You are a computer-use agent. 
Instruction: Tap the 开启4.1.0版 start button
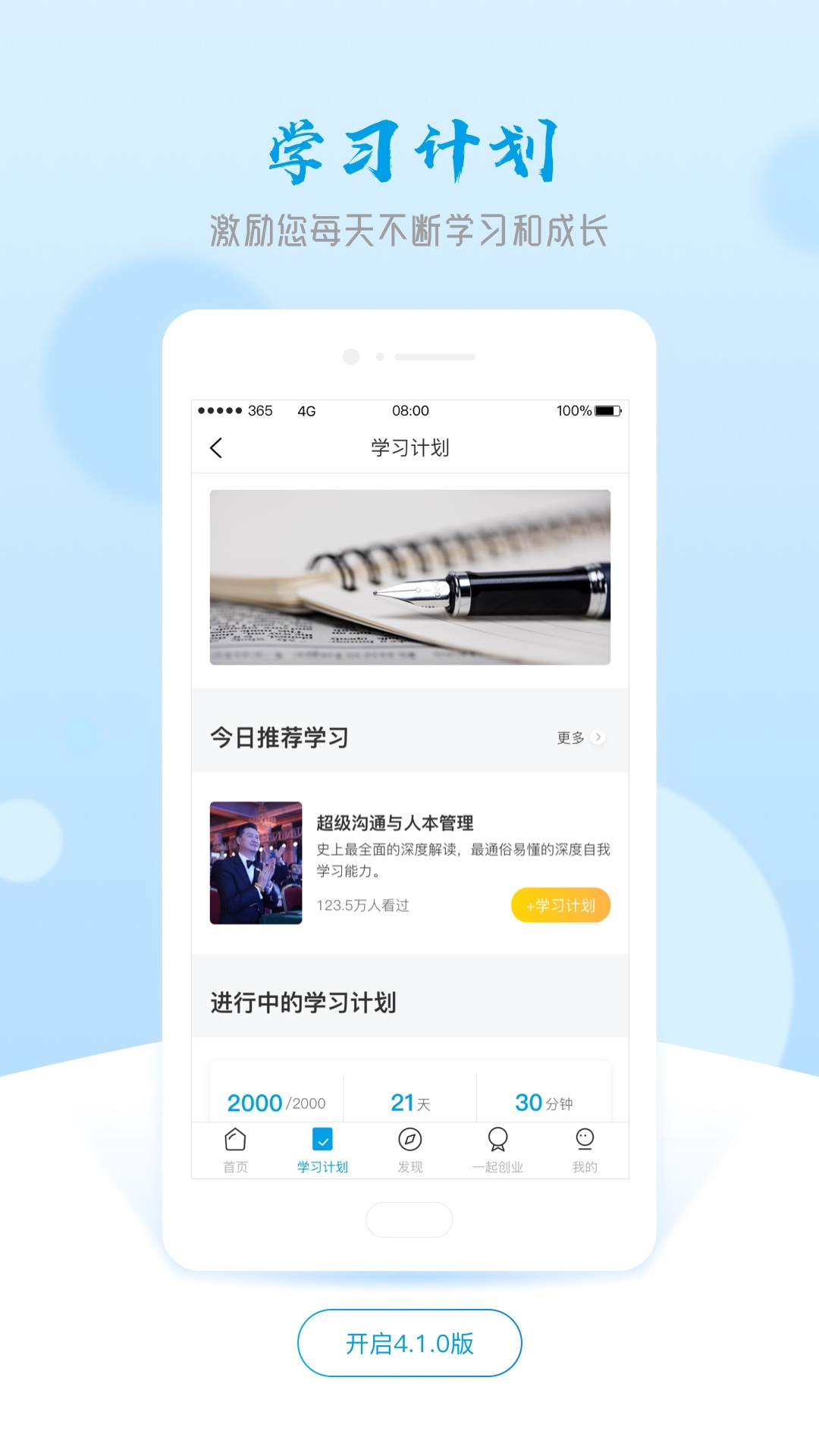(x=409, y=1343)
